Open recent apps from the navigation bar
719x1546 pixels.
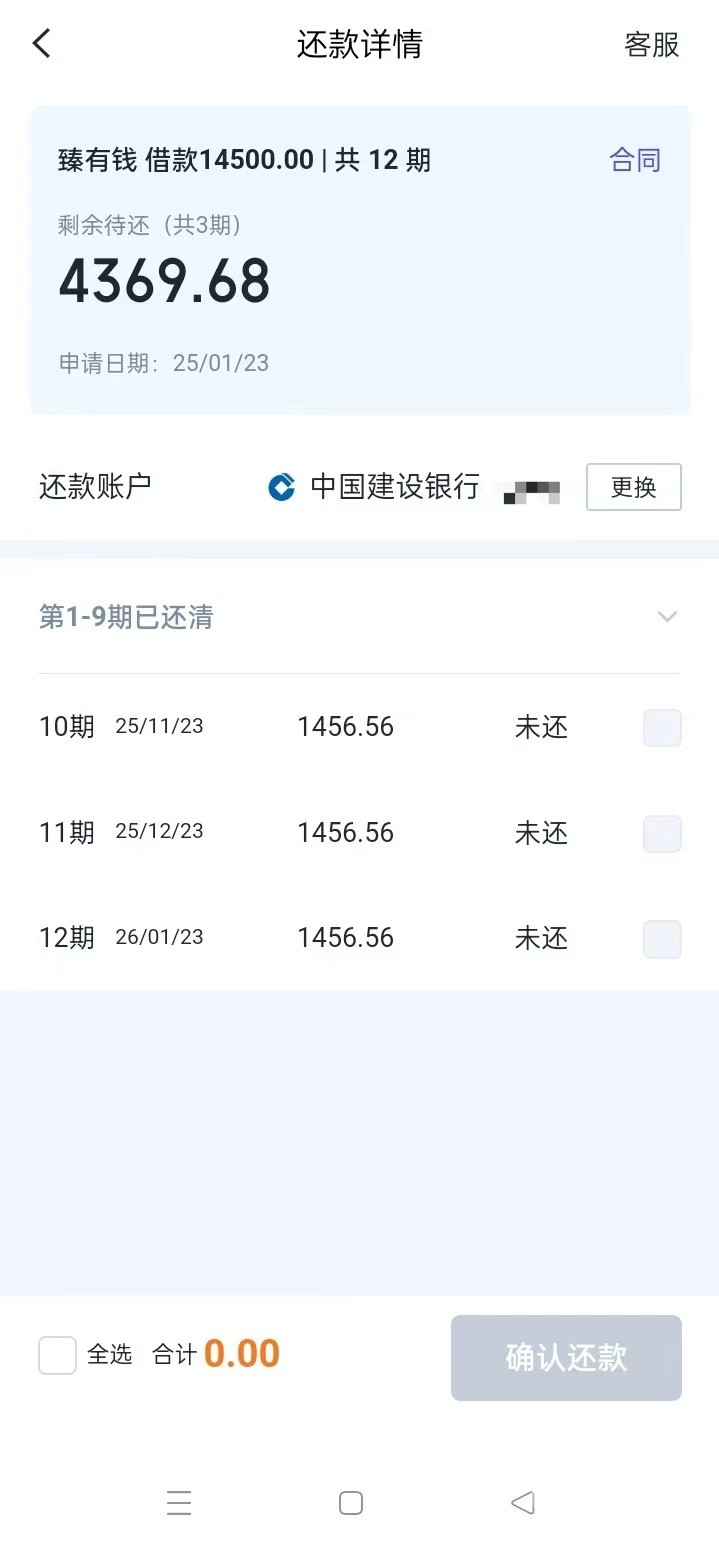(x=179, y=1503)
